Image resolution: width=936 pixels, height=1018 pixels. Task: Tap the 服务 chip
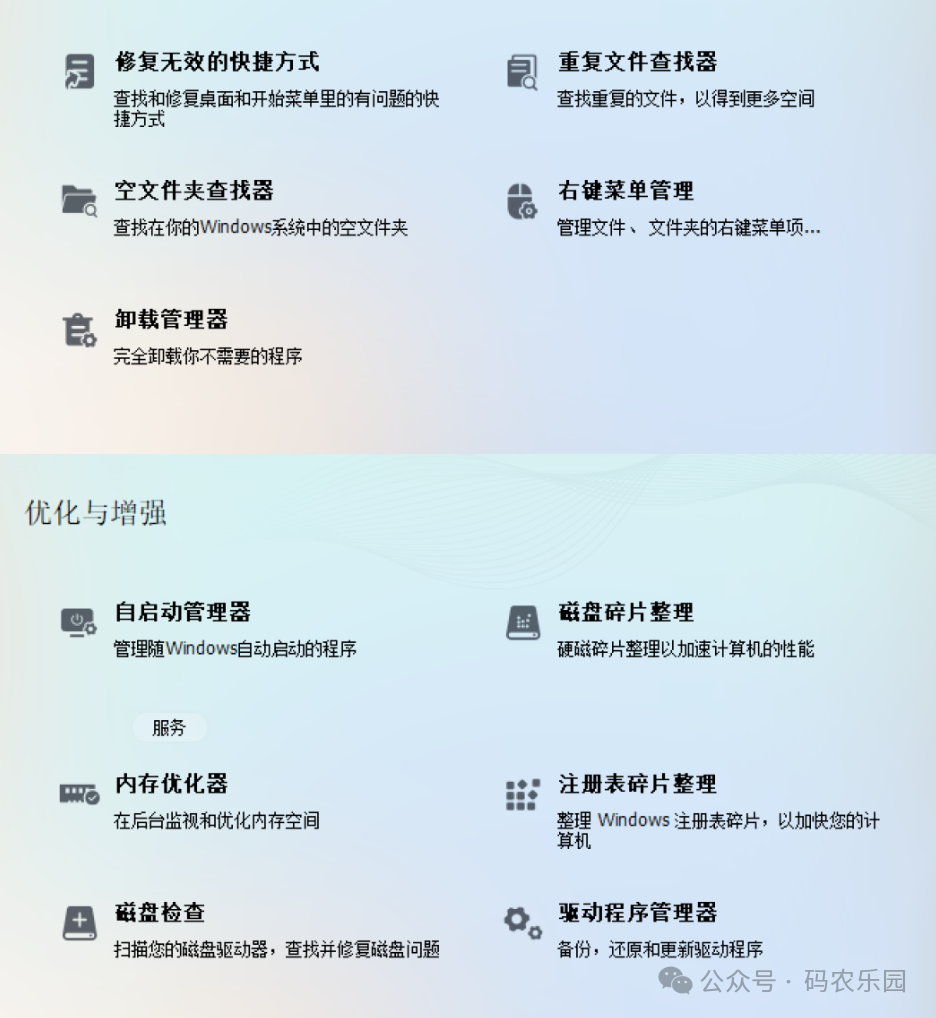click(x=169, y=728)
